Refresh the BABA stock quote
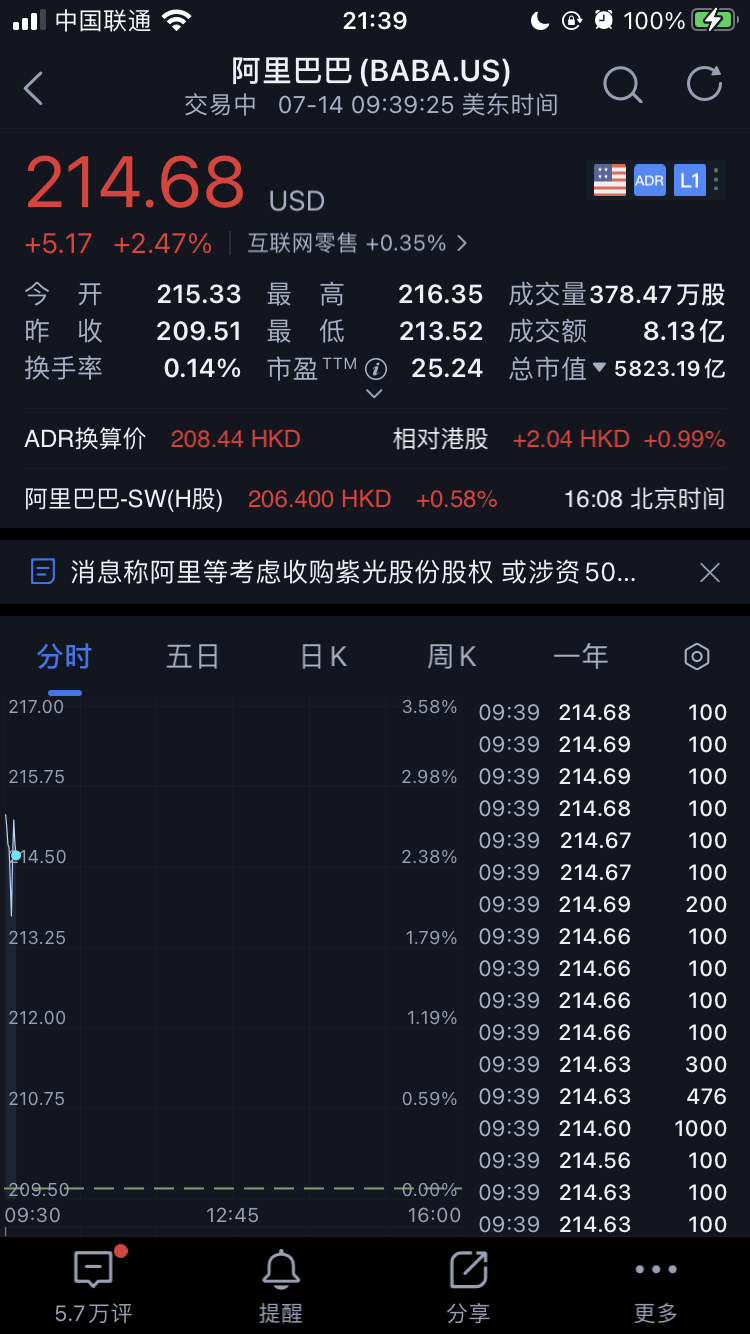Screen dimensions: 750x1334 pyautogui.click(x=704, y=86)
